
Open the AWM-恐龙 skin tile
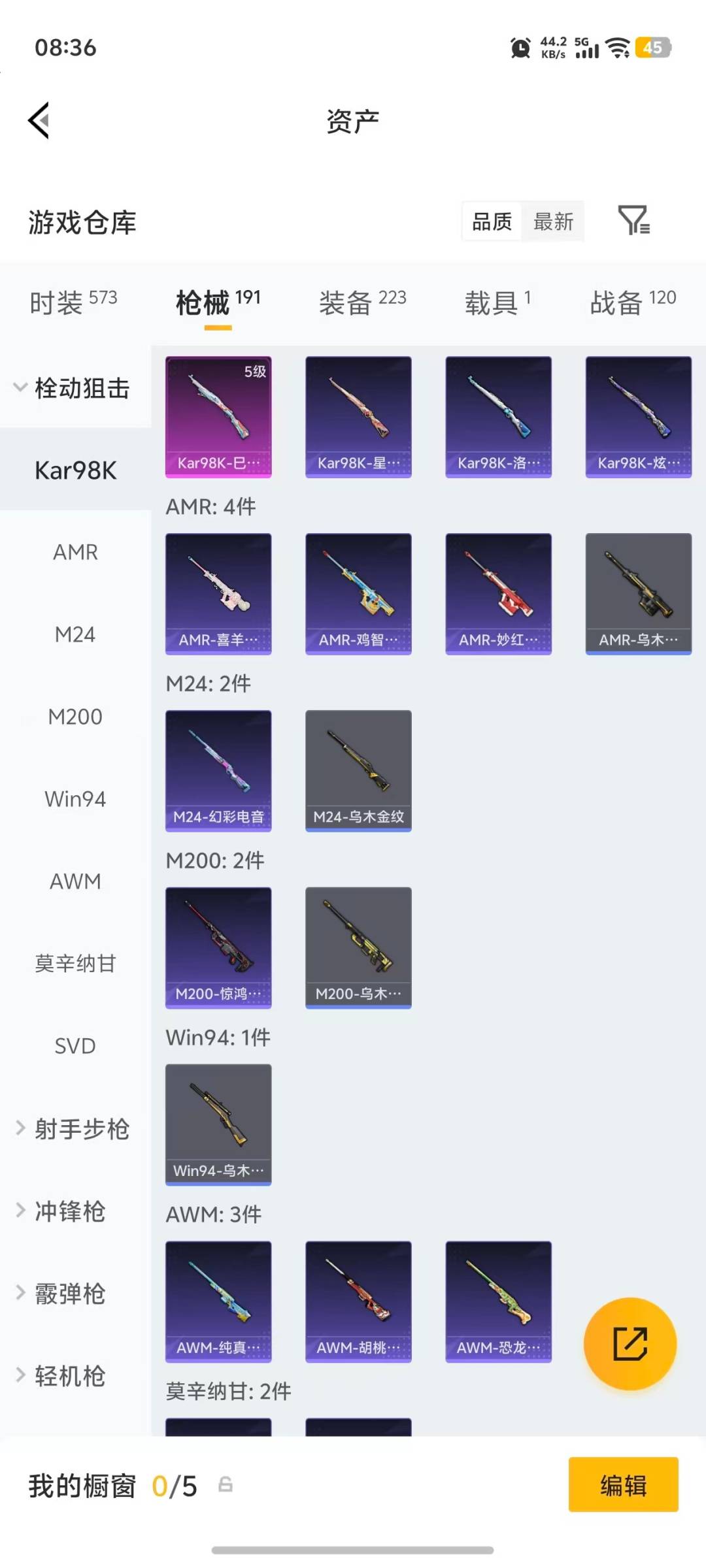point(498,1301)
